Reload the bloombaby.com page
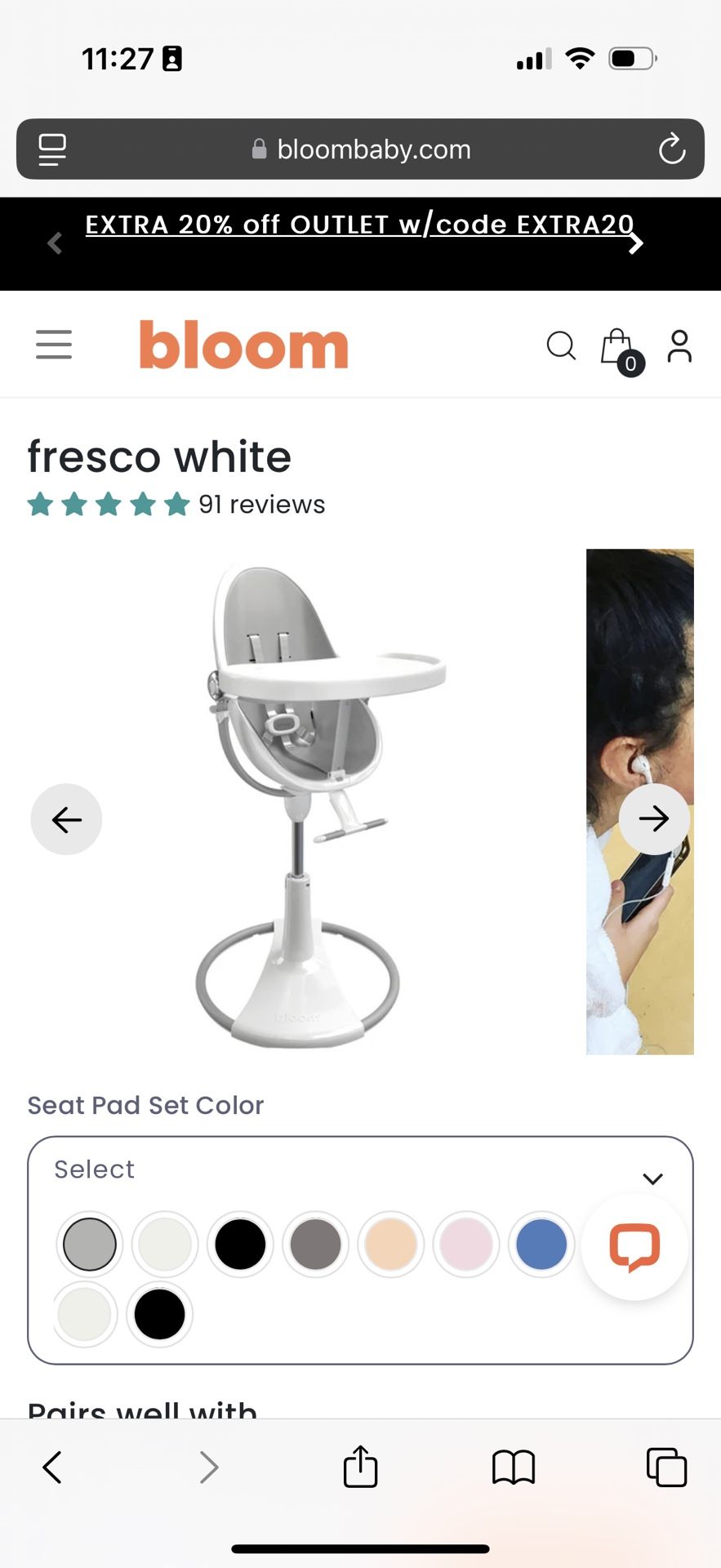This screenshot has width=721, height=1568. [x=671, y=149]
